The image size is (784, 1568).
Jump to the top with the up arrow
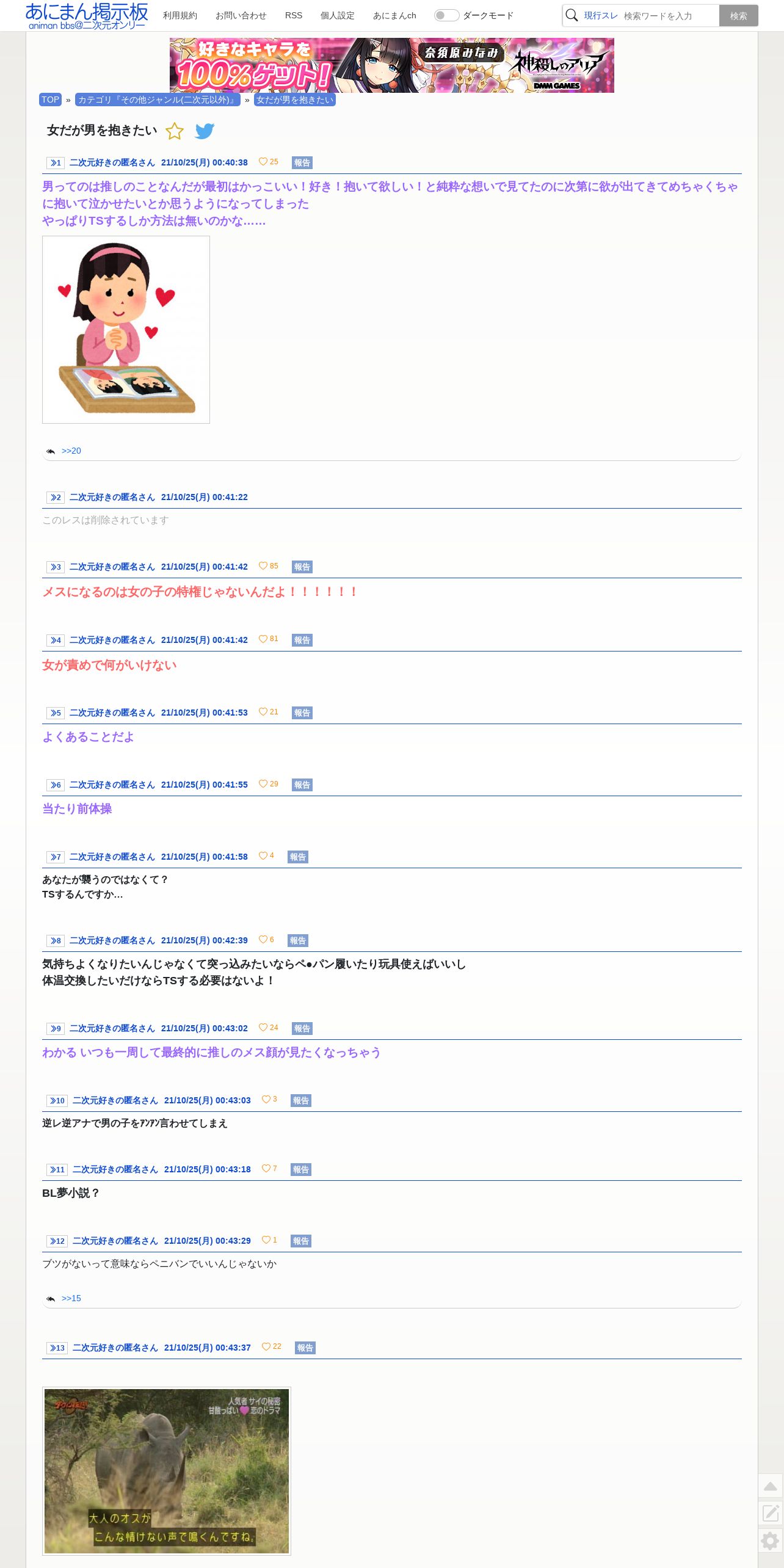click(x=771, y=1486)
